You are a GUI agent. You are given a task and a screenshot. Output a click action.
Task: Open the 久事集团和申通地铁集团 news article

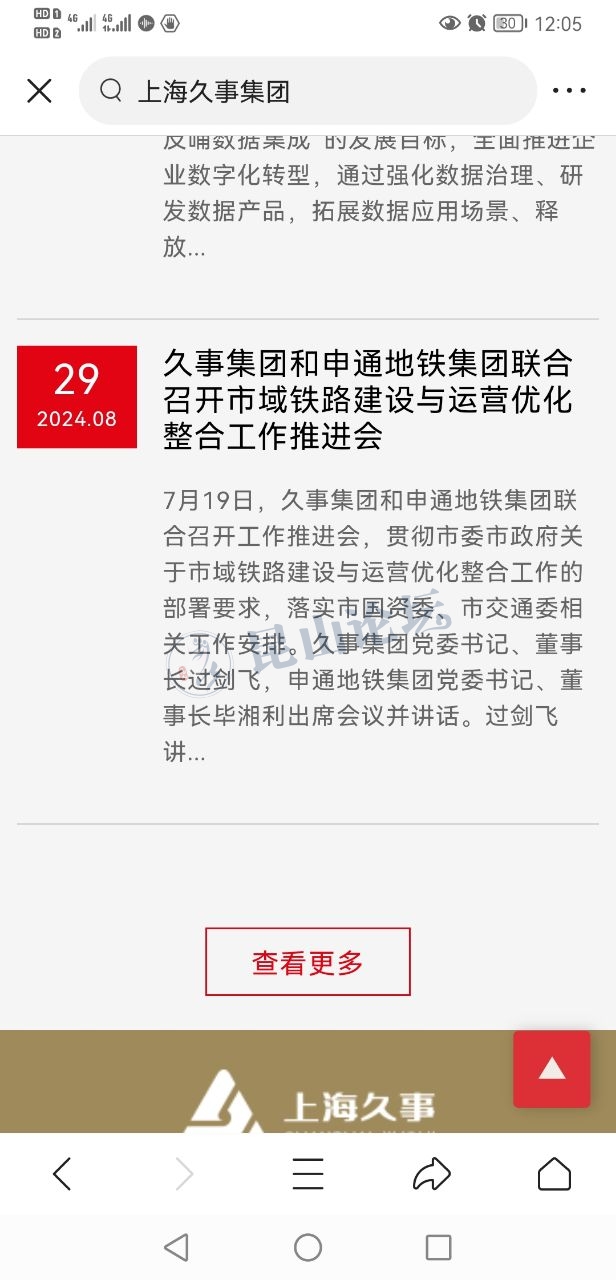[368, 400]
